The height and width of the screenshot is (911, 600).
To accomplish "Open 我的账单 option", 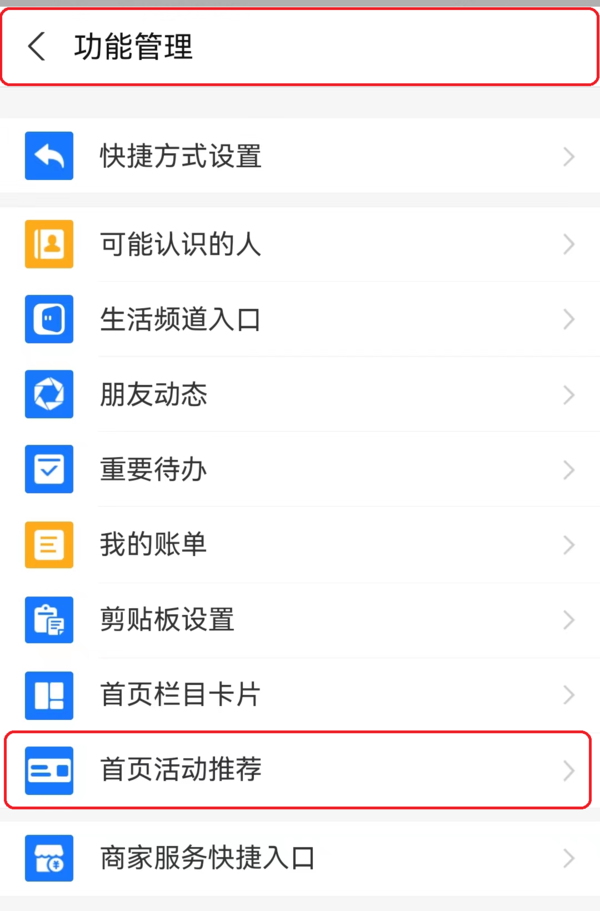I will [300, 544].
